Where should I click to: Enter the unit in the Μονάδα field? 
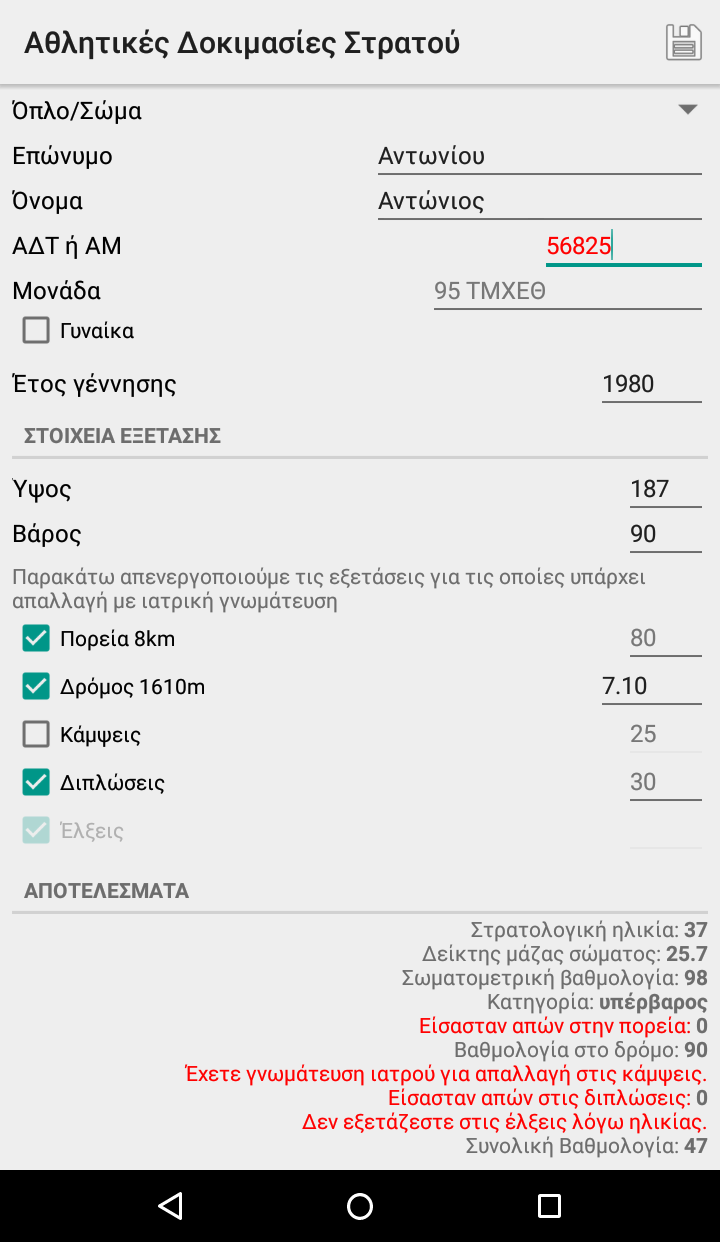pyautogui.click(x=567, y=291)
